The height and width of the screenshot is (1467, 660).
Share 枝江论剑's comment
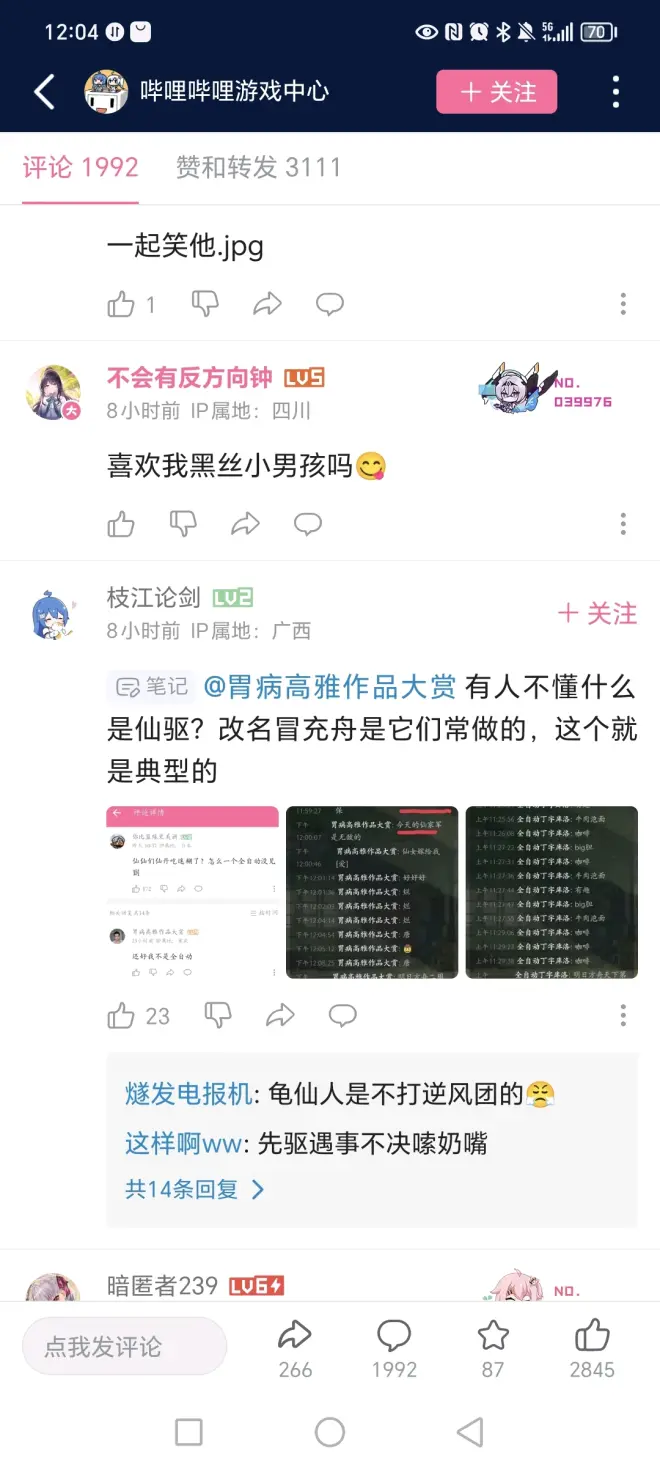280,1016
